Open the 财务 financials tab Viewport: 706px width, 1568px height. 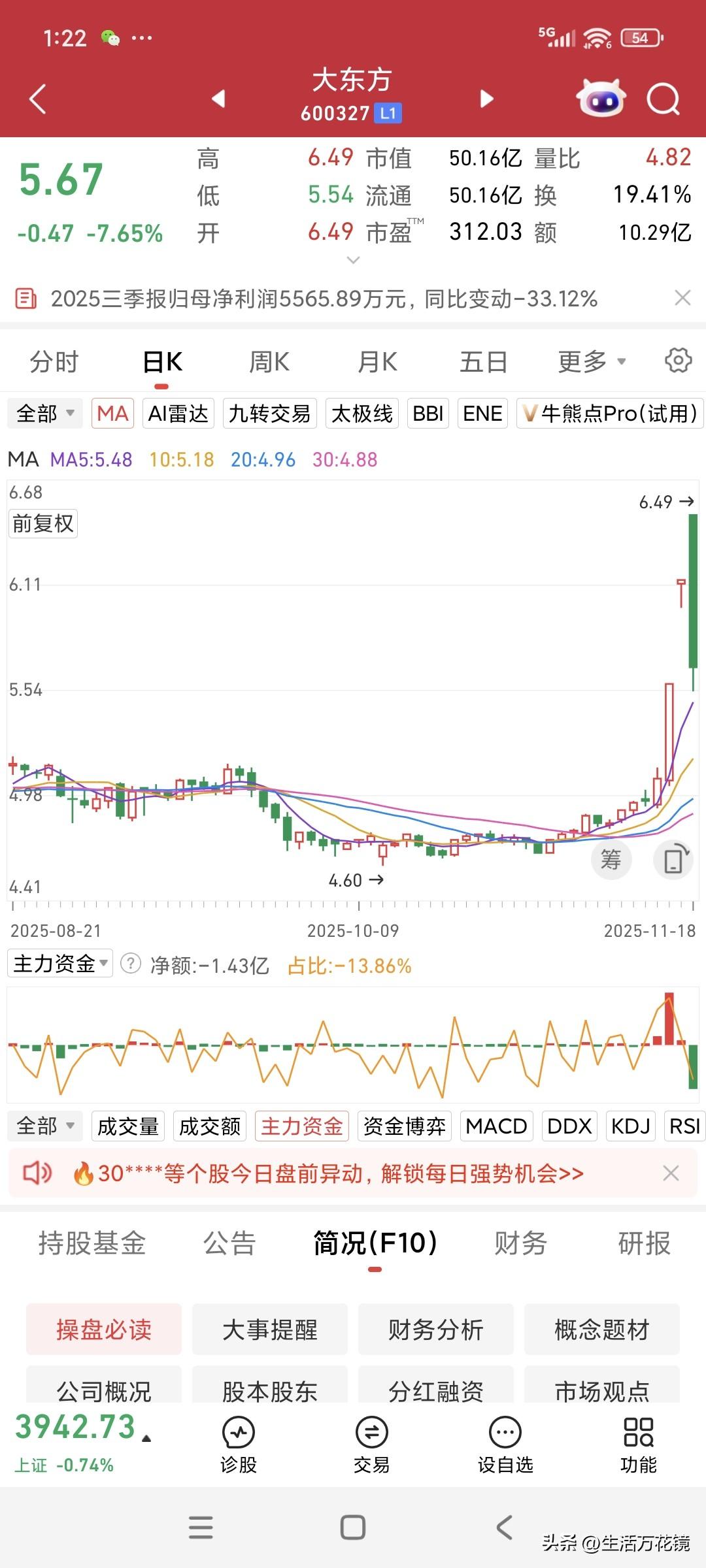point(520,1244)
